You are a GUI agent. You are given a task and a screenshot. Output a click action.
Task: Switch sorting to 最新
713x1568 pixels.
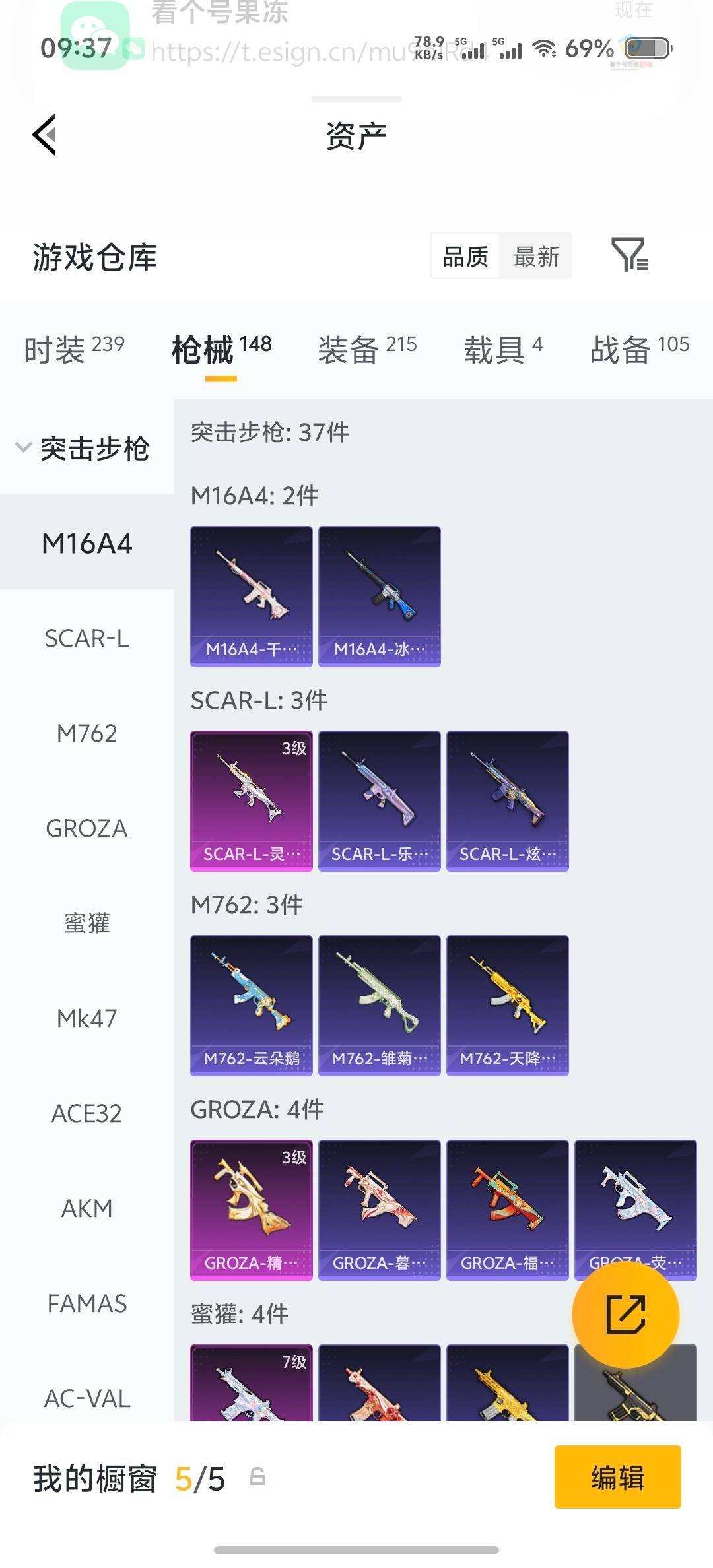tap(536, 256)
